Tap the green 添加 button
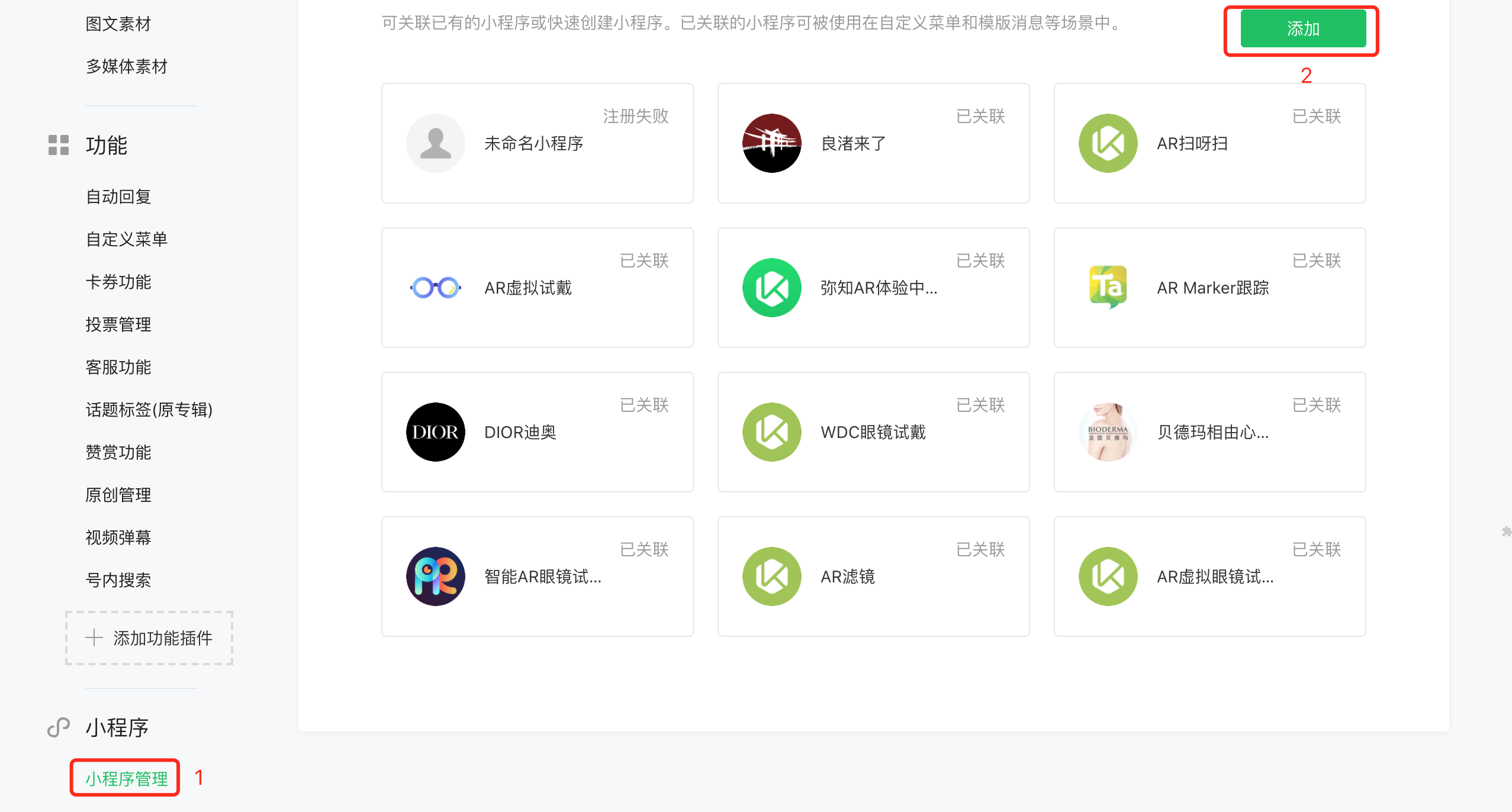This screenshot has width=1512, height=812. (x=1302, y=28)
